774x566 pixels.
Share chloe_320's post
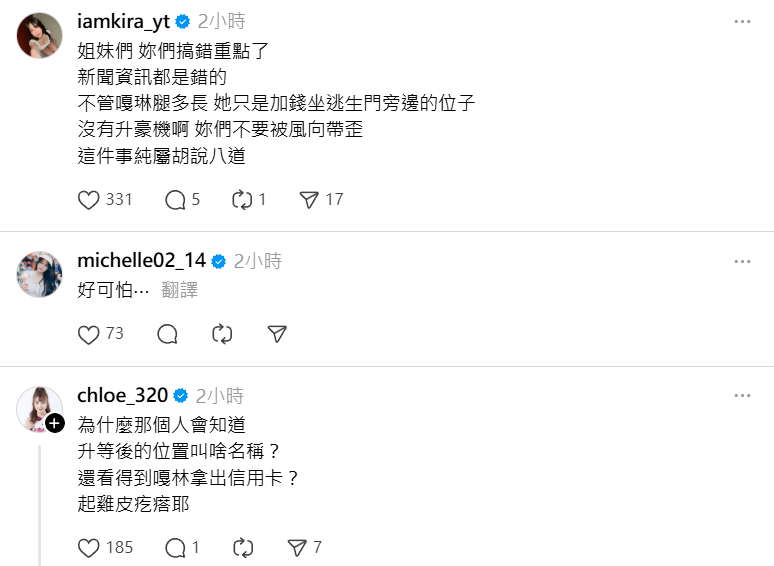(297, 547)
